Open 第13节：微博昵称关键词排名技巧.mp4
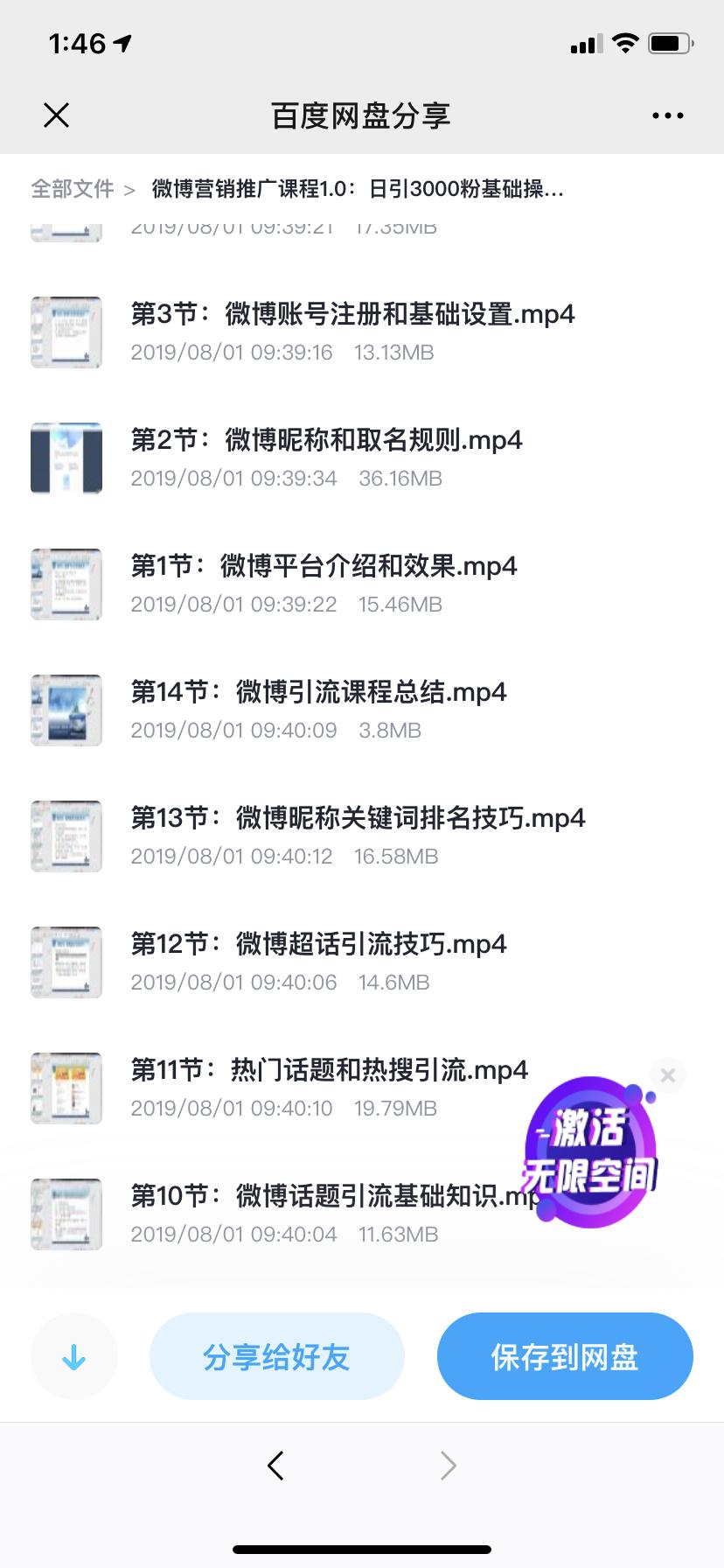 click(x=359, y=817)
